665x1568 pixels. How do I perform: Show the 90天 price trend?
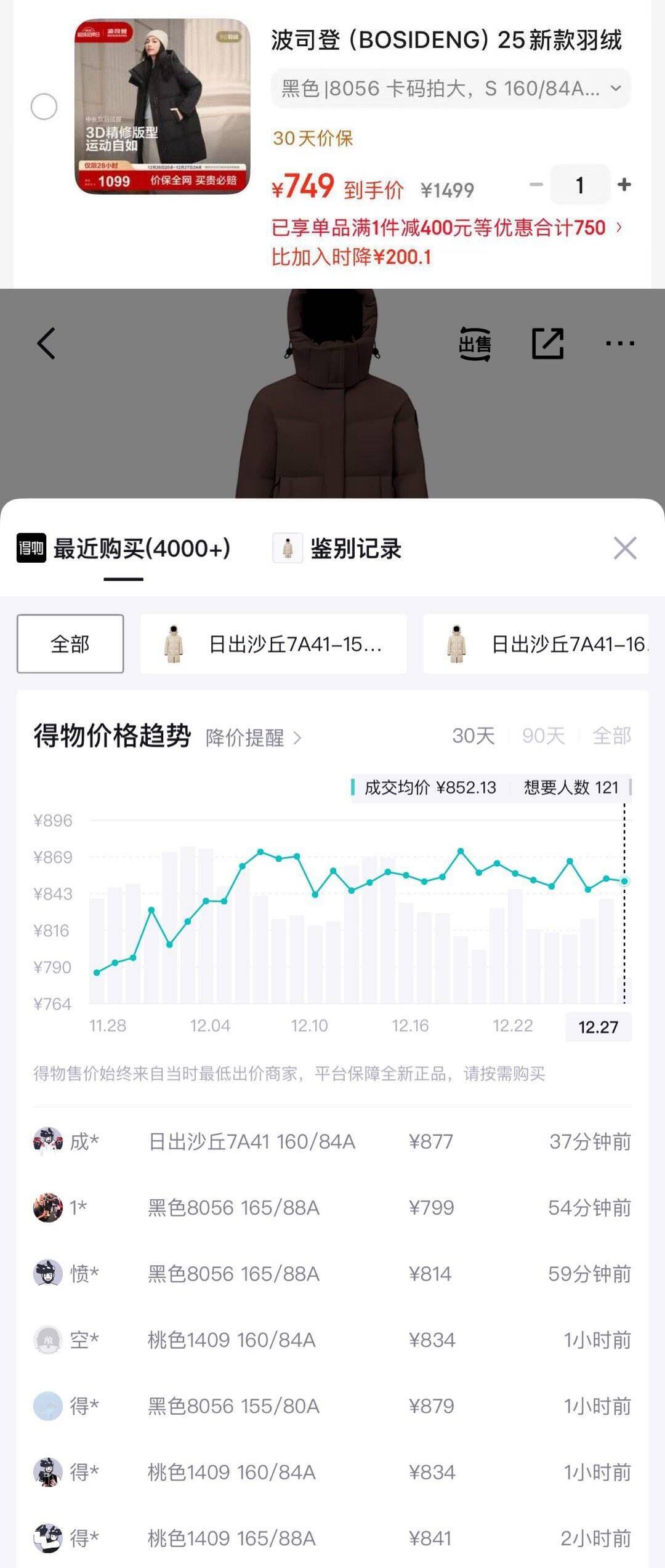pos(543,736)
